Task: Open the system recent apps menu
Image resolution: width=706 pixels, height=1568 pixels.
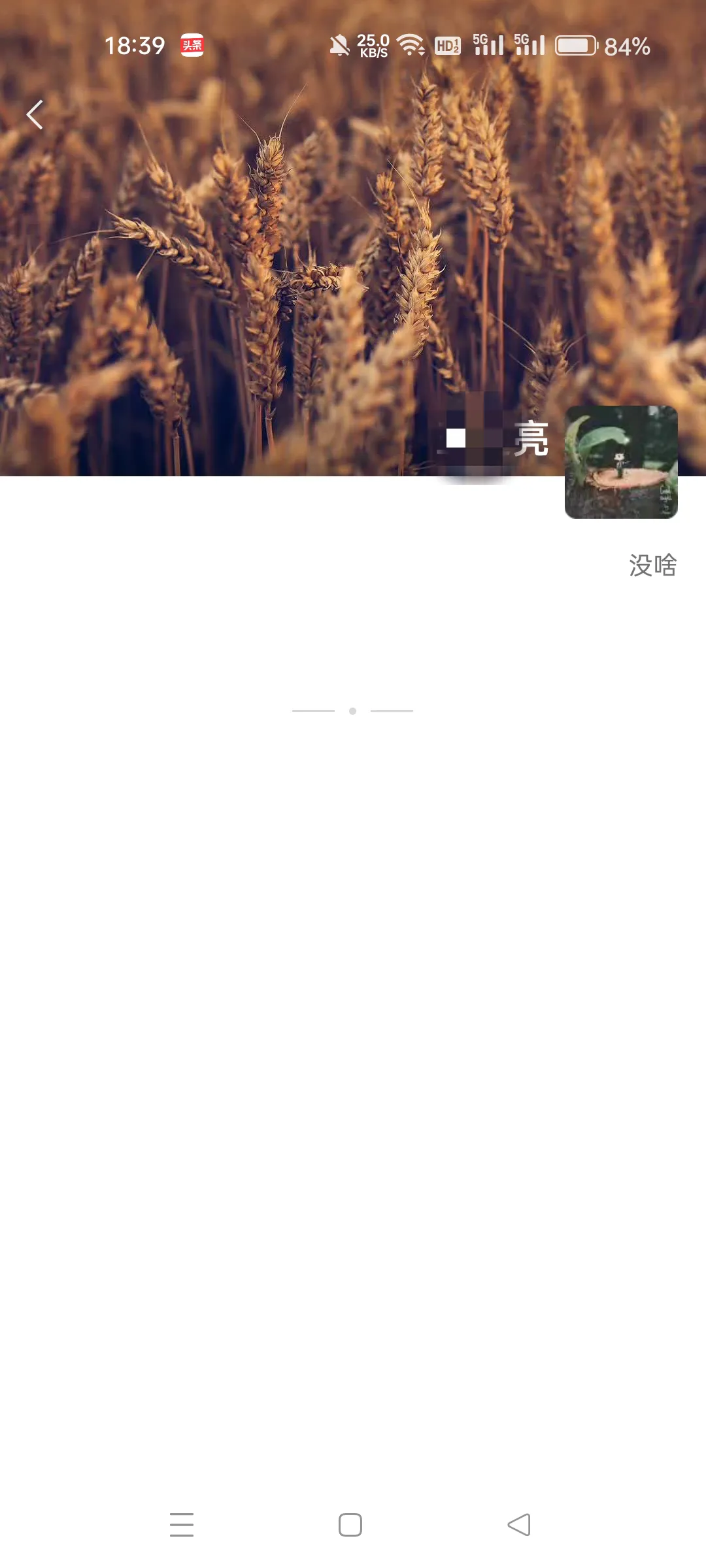Action: tap(182, 1524)
